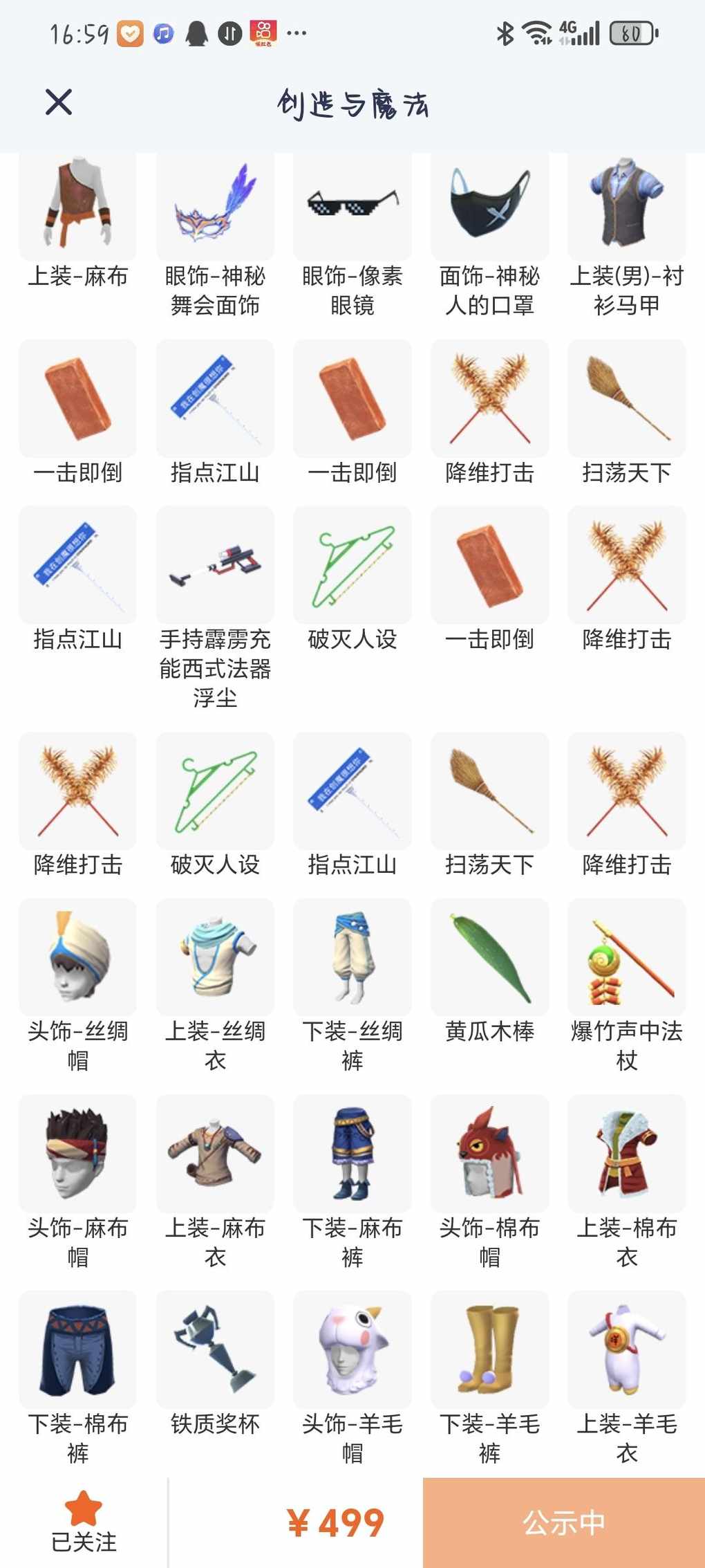Open the 上装-丝绸衣 item
The image size is (705, 1568).
(215, 986)
